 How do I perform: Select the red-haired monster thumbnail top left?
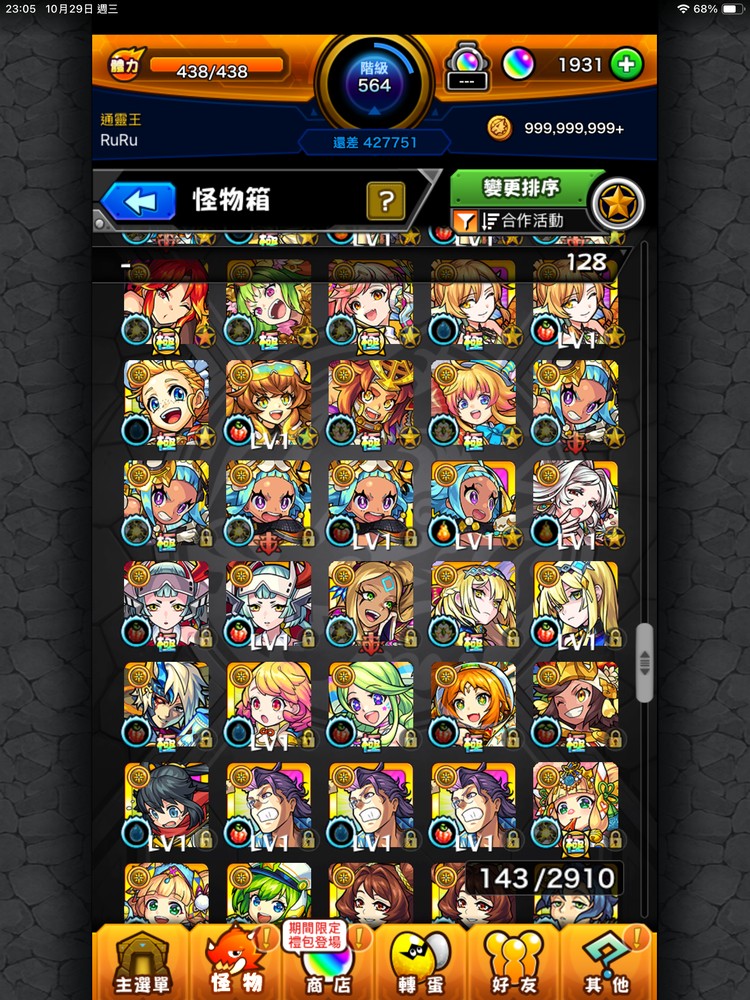tap(167, 303)
